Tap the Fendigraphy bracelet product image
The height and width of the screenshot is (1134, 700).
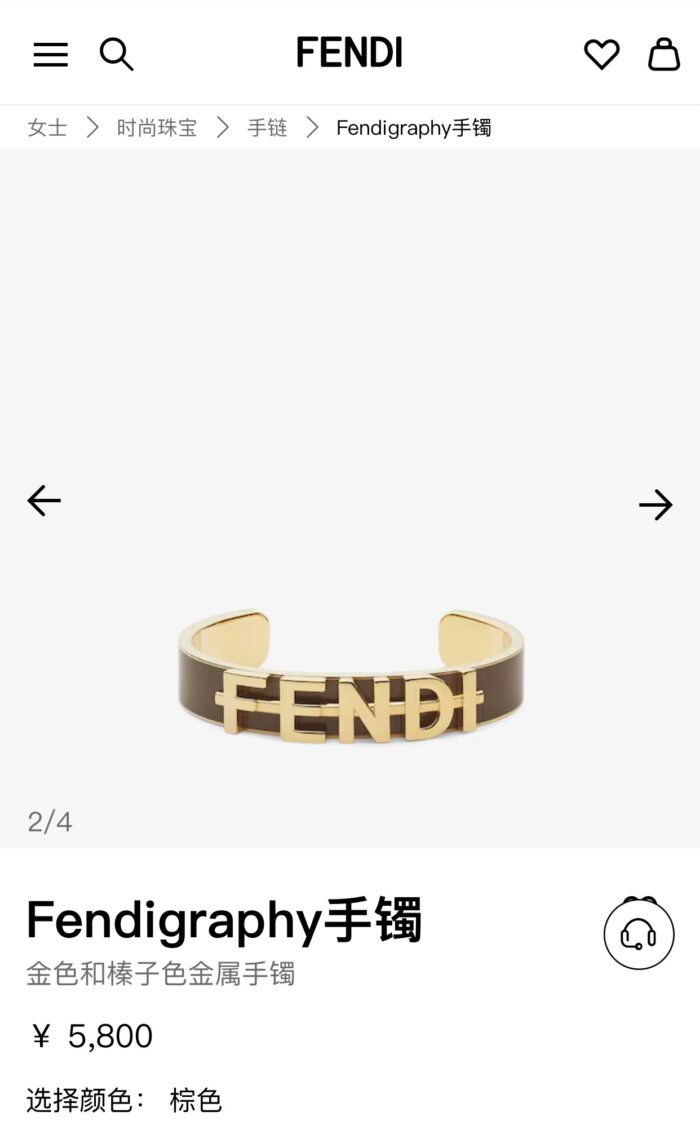351,677
